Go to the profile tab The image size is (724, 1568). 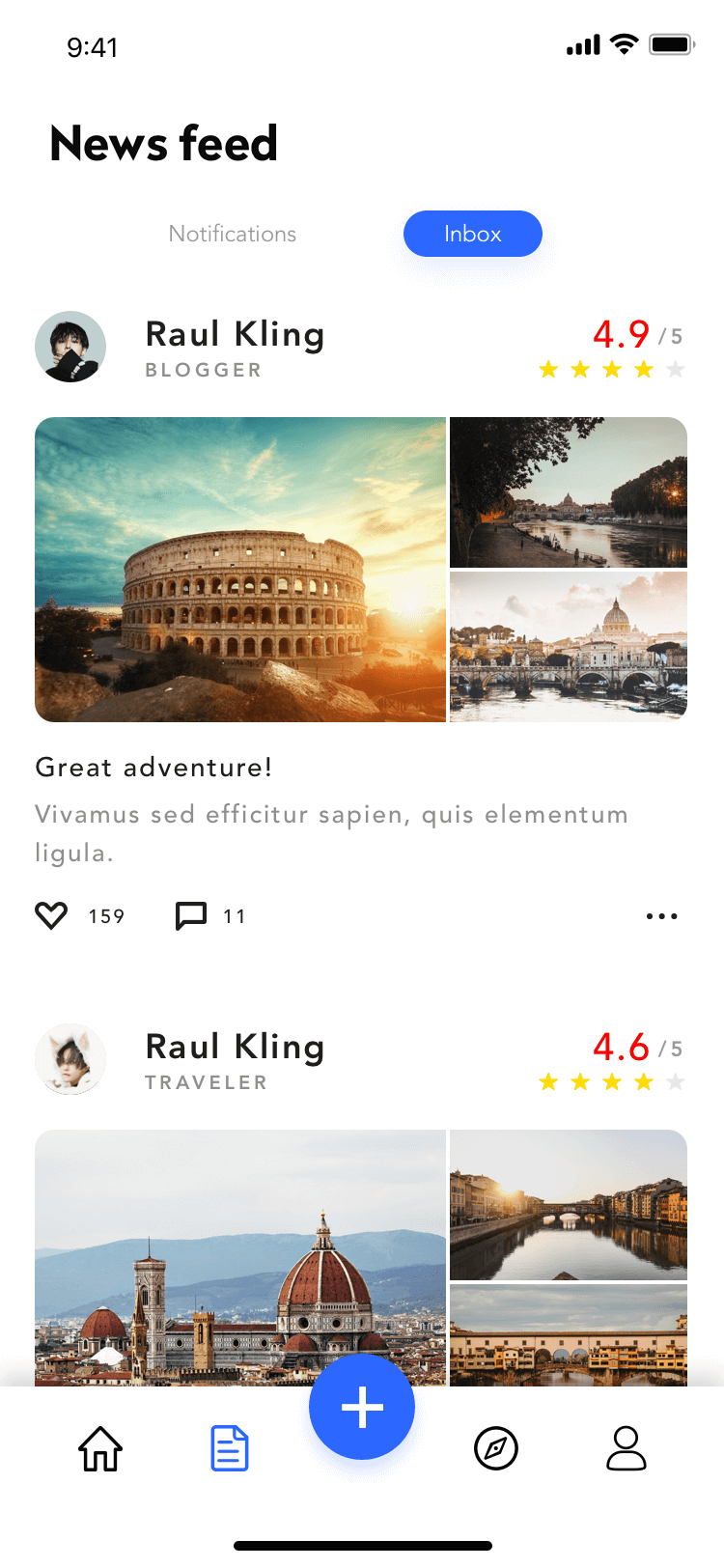(627, 1448)
